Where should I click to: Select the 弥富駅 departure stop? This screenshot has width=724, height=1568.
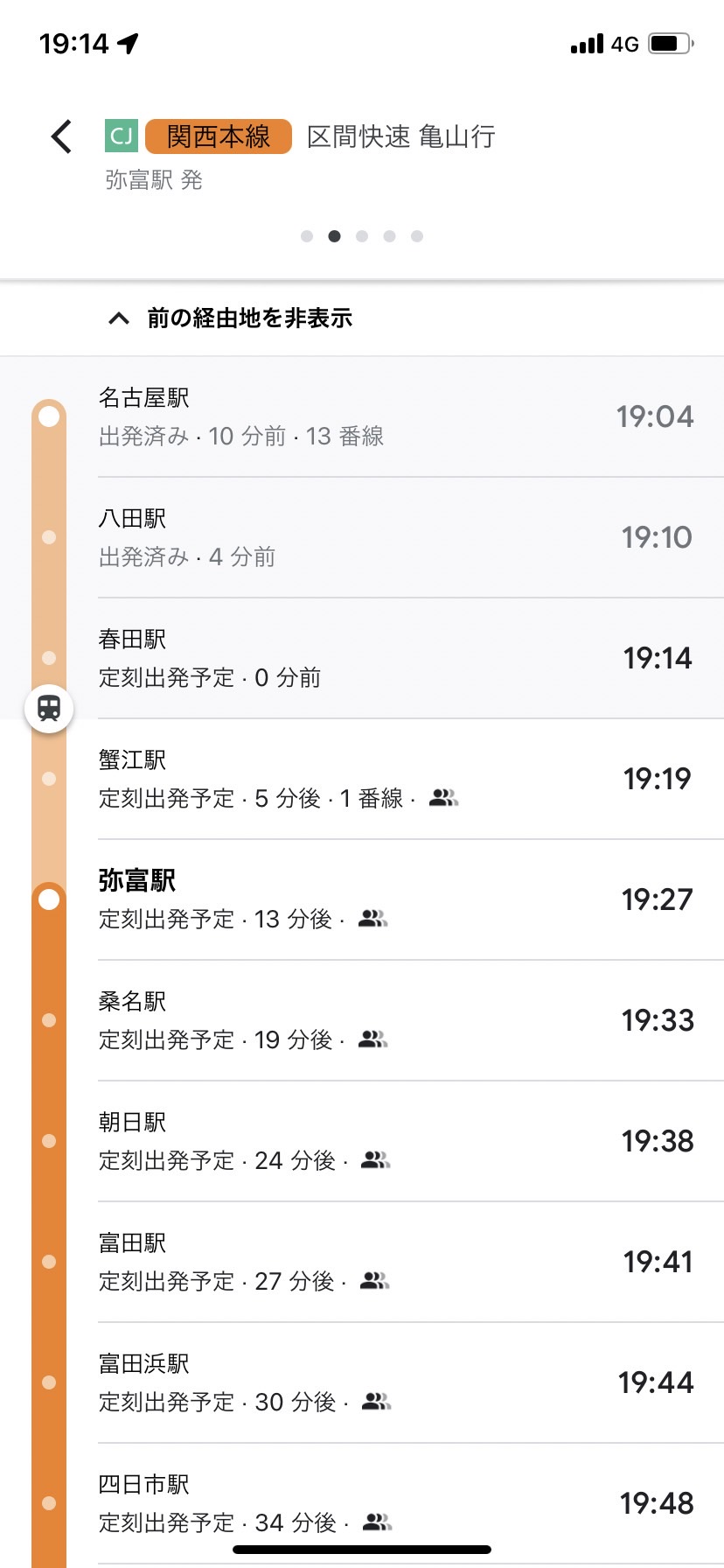362,899
